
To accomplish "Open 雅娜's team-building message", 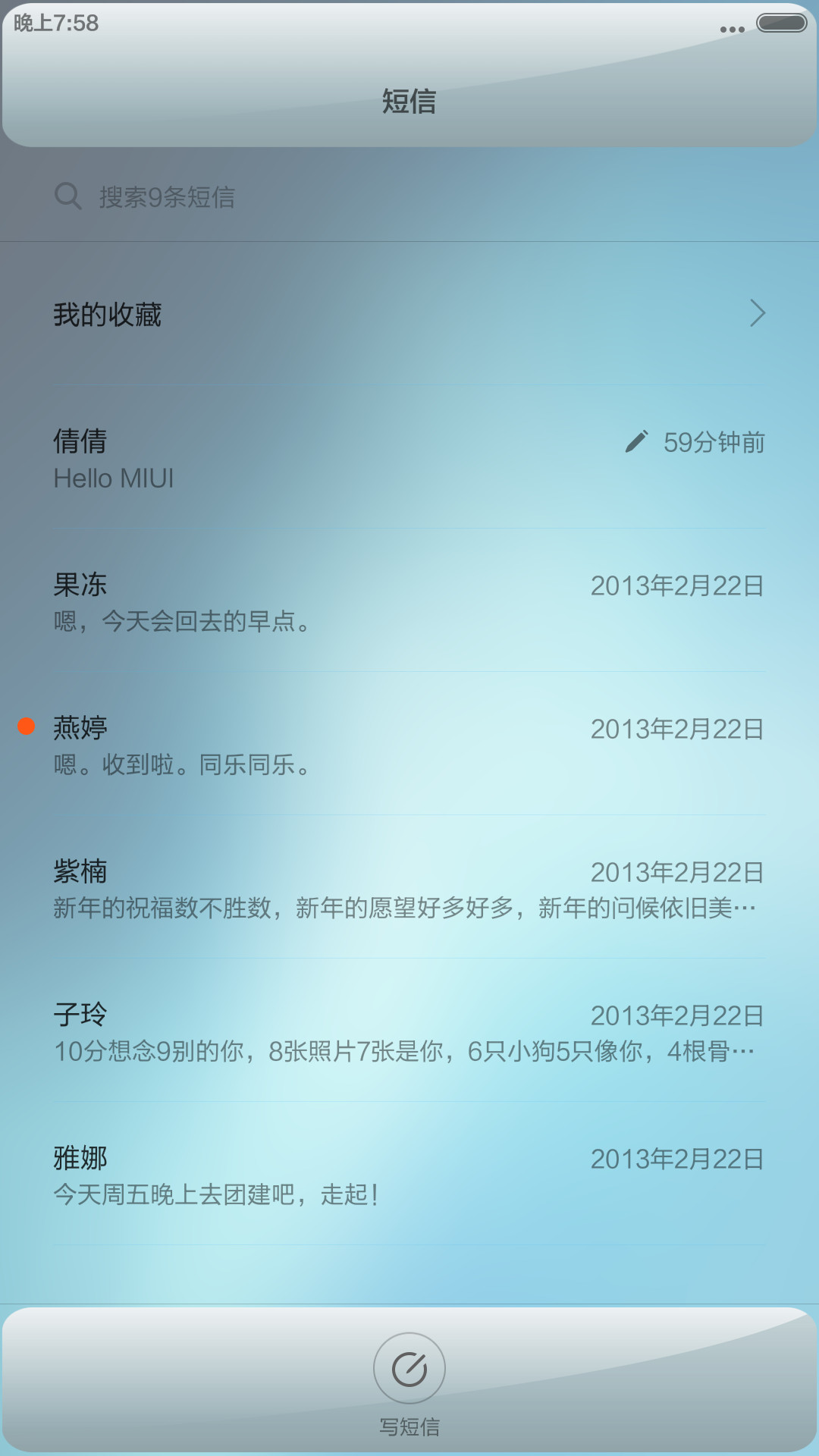I will coord(409,1174).
